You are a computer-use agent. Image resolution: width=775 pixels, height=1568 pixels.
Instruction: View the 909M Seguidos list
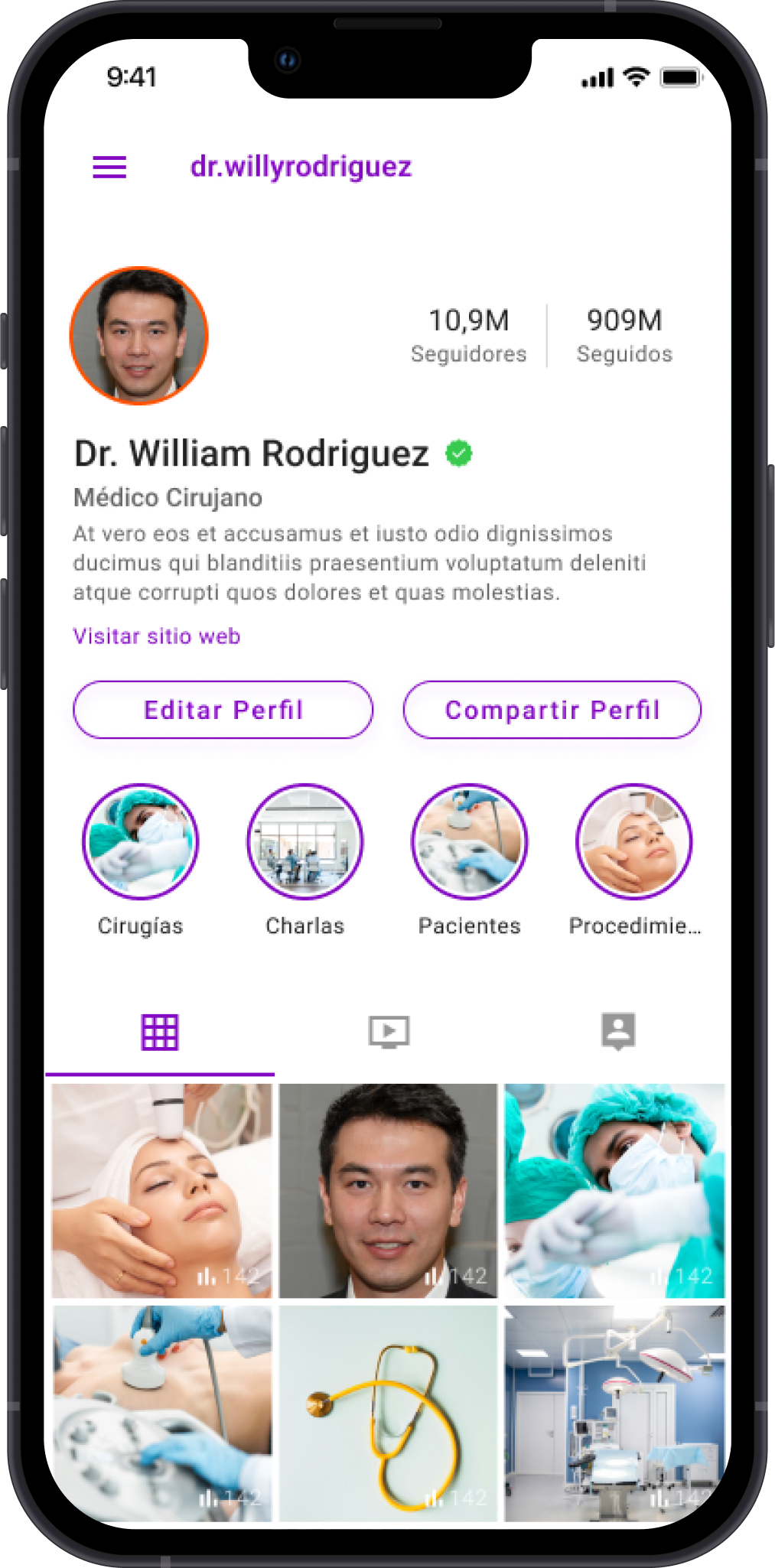(x=624, y=336)
